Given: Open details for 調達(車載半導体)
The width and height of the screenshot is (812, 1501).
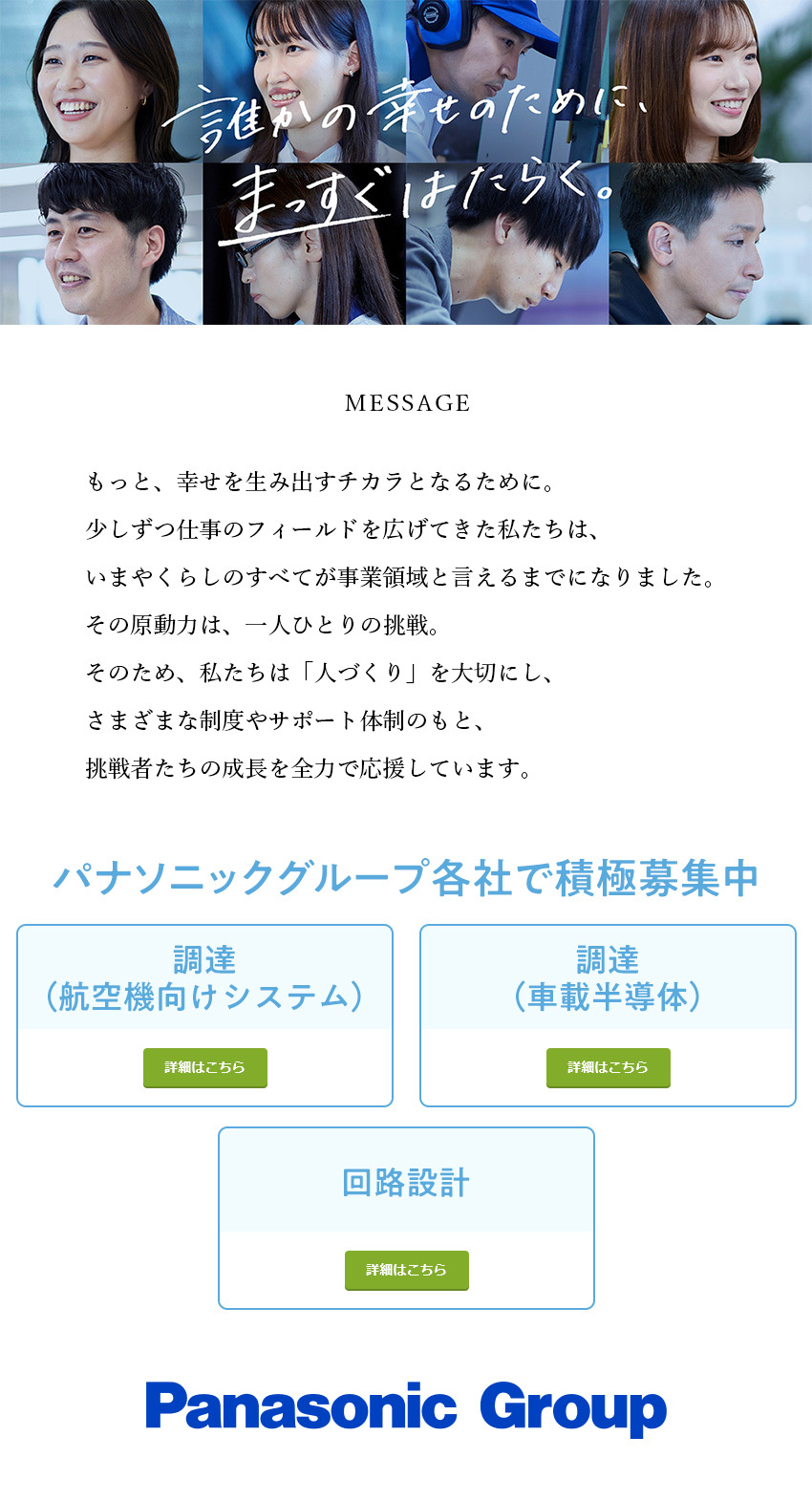Looking at the screenshot, I should (x=608, y=1067).
